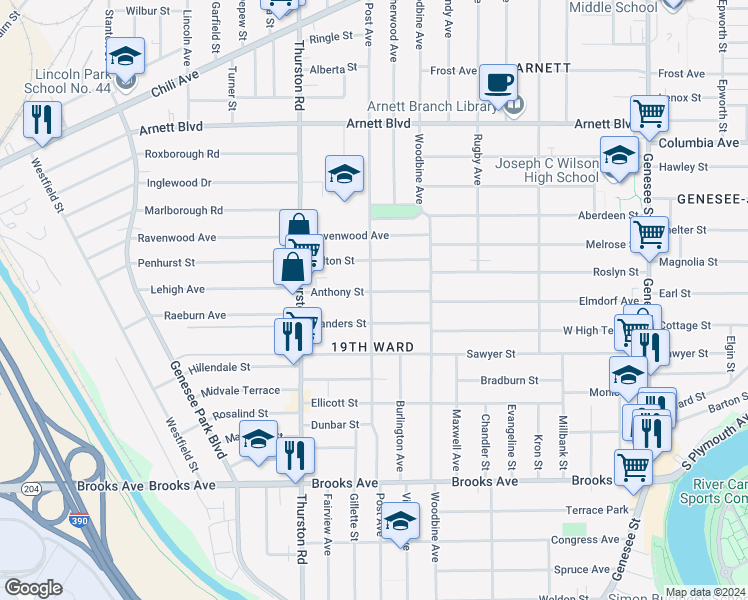This screenshot has height=600, width=748.
Task: Select the school marker at Lincoln Park School No. 44
Action: click(125, 56)
